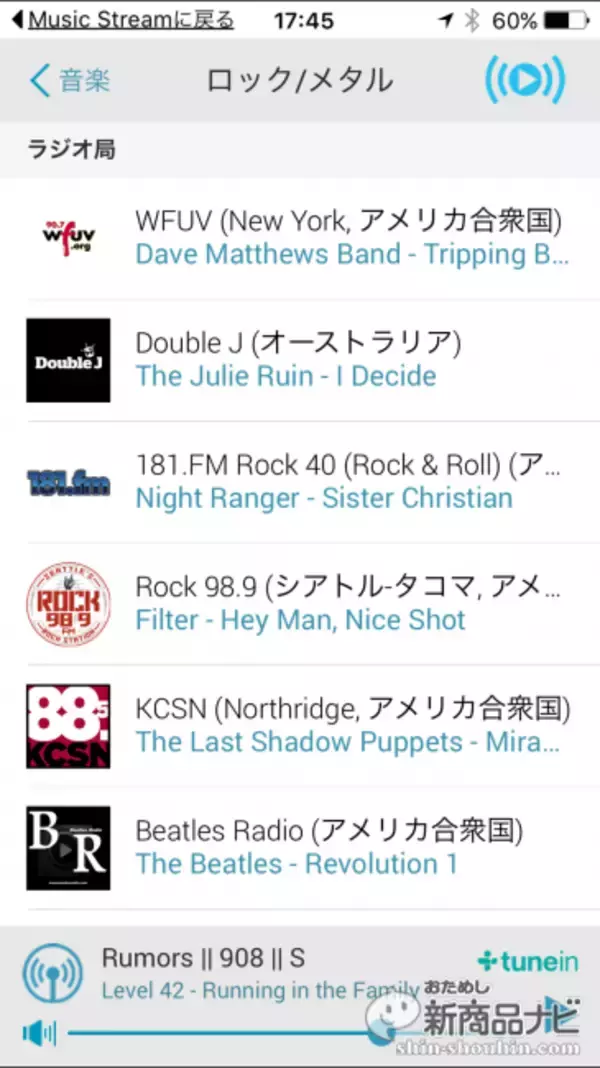Adjust the volume slider
This screenshot has height=1068, width=600.
coord(220,1033)
